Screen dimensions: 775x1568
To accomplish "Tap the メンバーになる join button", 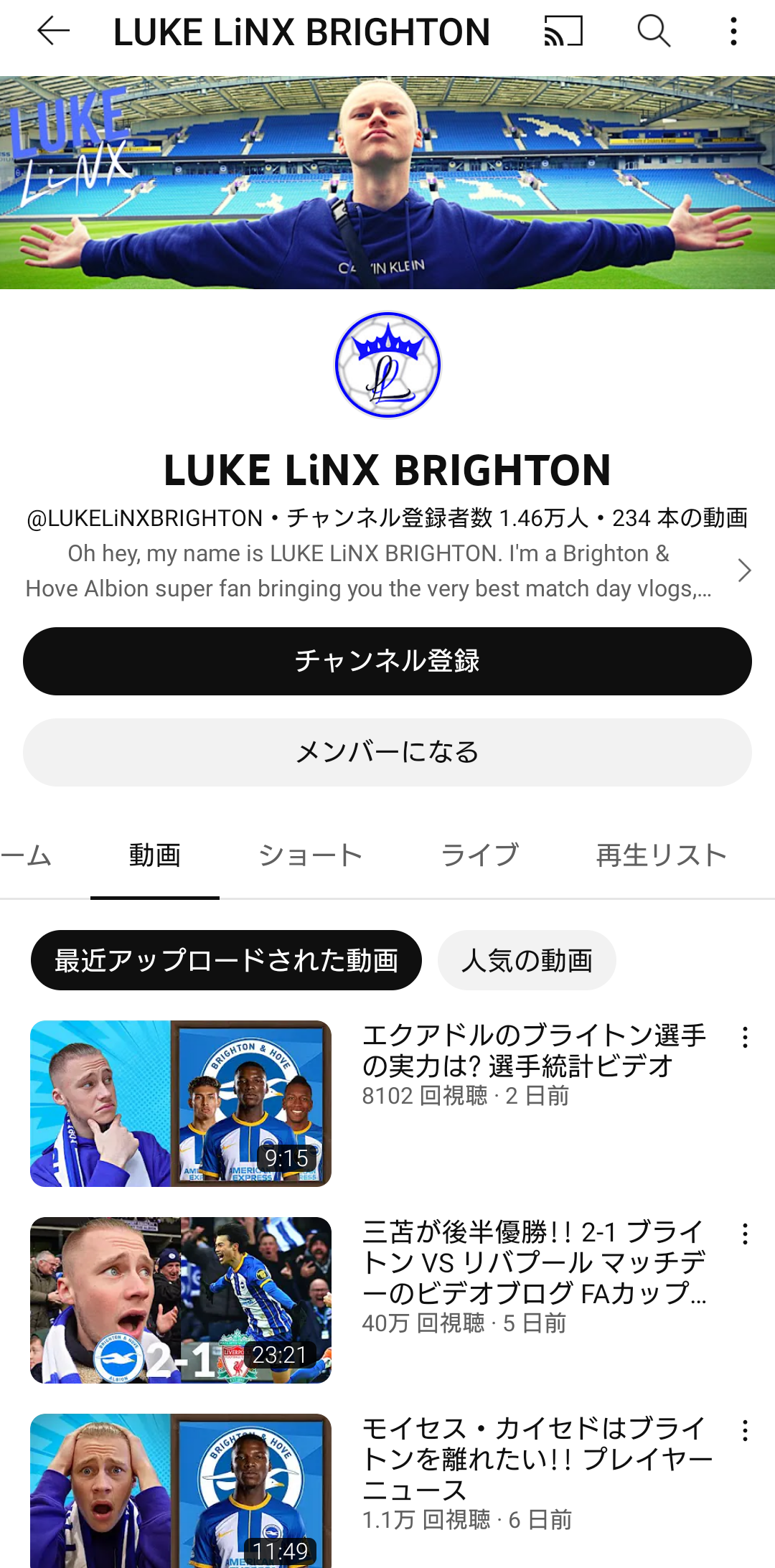I will tap(387, 752).
